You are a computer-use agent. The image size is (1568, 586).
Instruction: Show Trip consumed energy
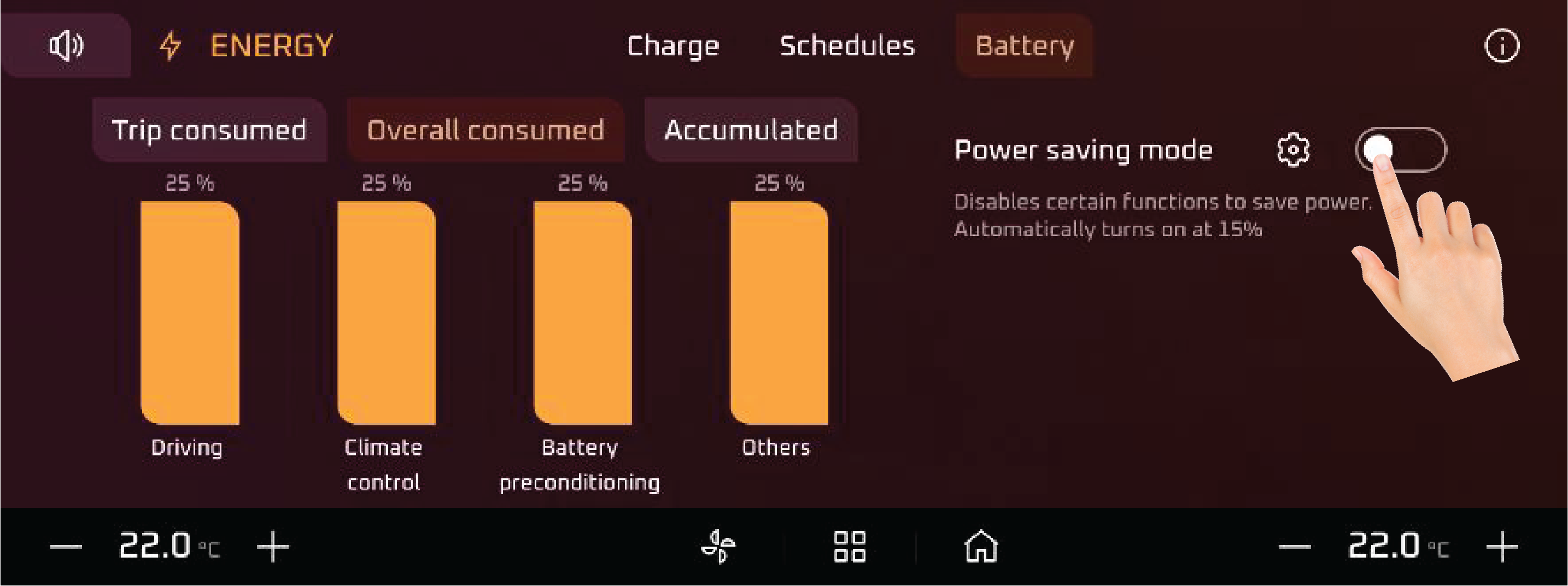209,130
